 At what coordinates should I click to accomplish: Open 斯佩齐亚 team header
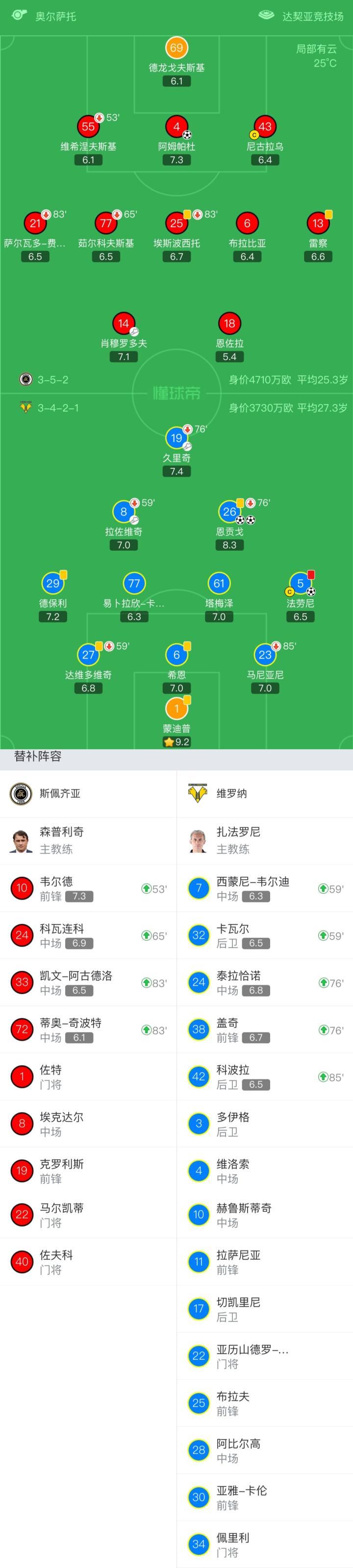click(x=88, y=794)
